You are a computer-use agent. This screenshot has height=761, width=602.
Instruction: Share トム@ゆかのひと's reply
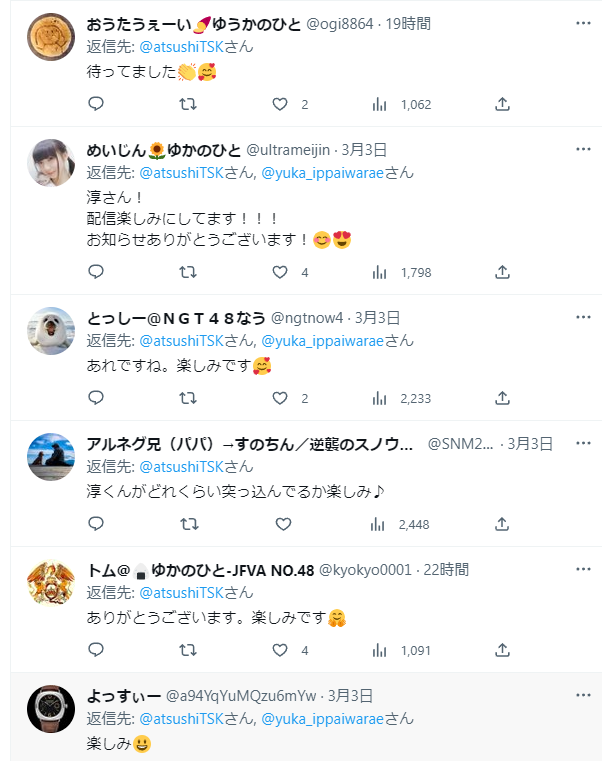502,650
